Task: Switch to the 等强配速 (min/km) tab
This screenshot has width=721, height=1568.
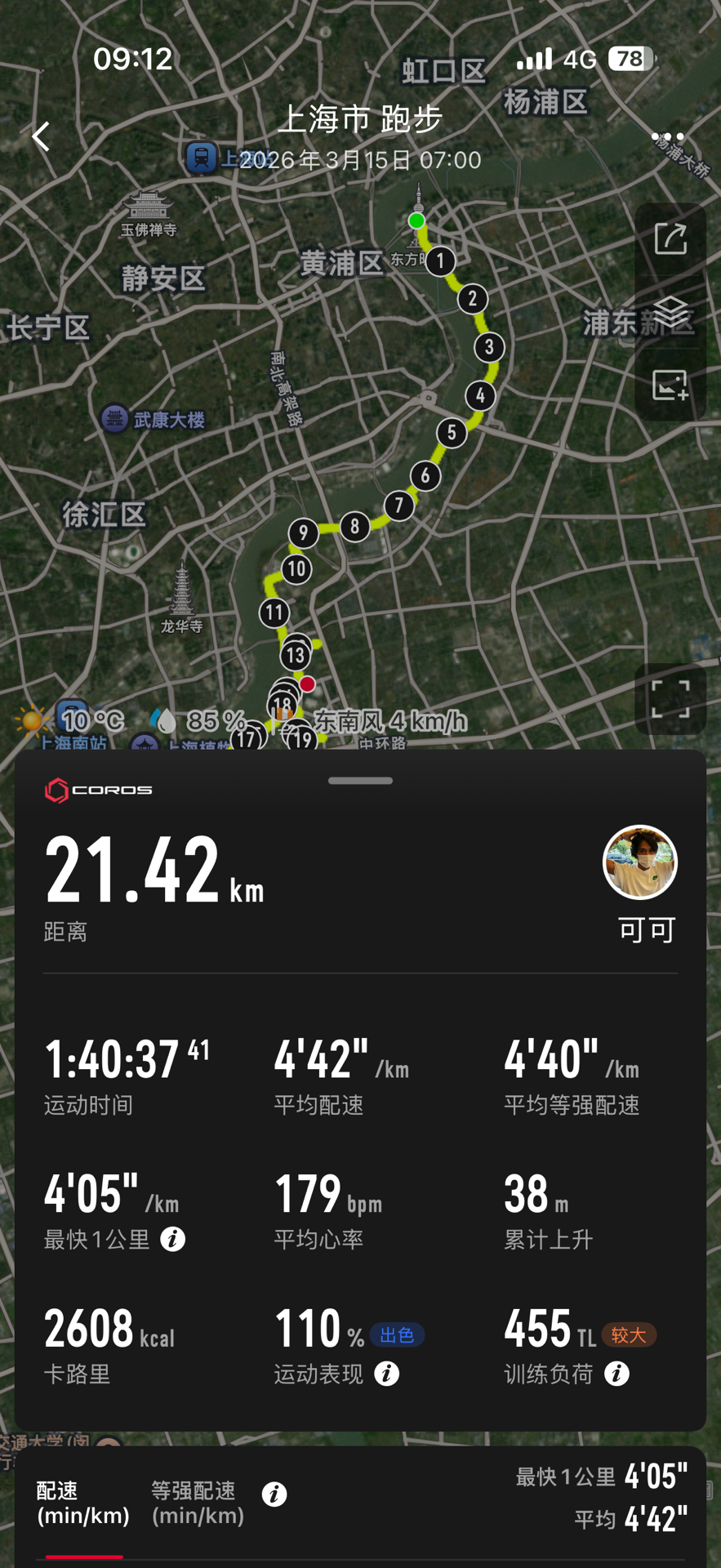Action: (x=198, y=1503)
